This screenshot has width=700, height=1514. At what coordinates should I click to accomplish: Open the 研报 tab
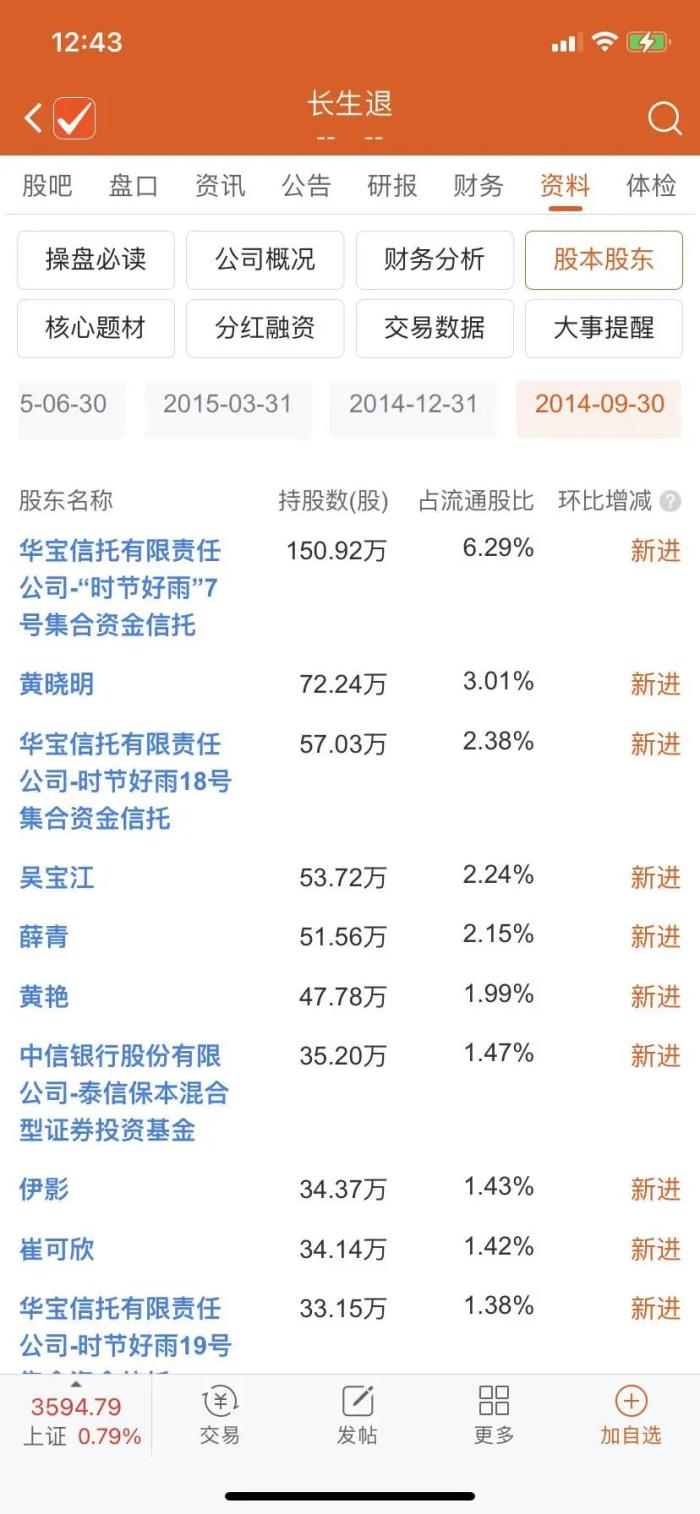[x=392, y=185]
